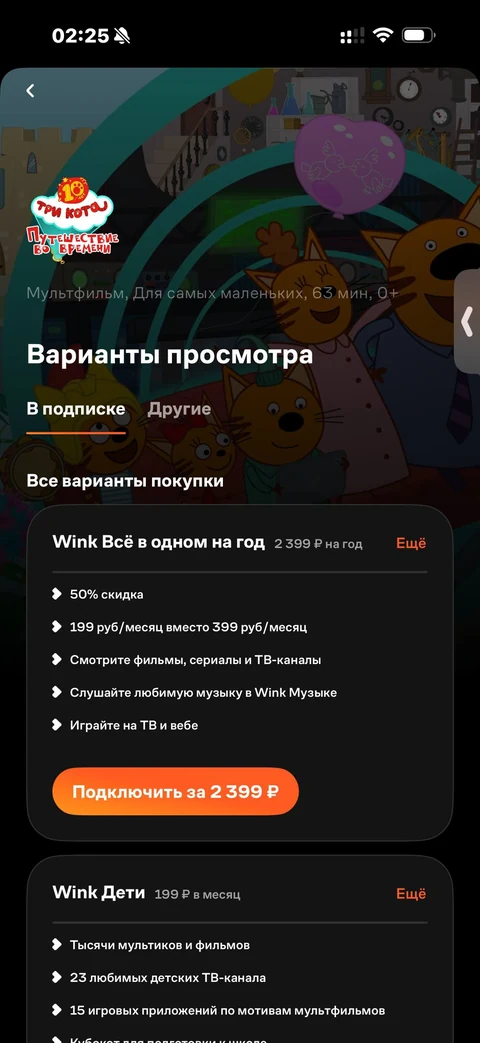Image resolution: width=480 pixels, height=1043 pixels.
Task: Switch to the Другие tab
Action: click(x=179, y=409)
